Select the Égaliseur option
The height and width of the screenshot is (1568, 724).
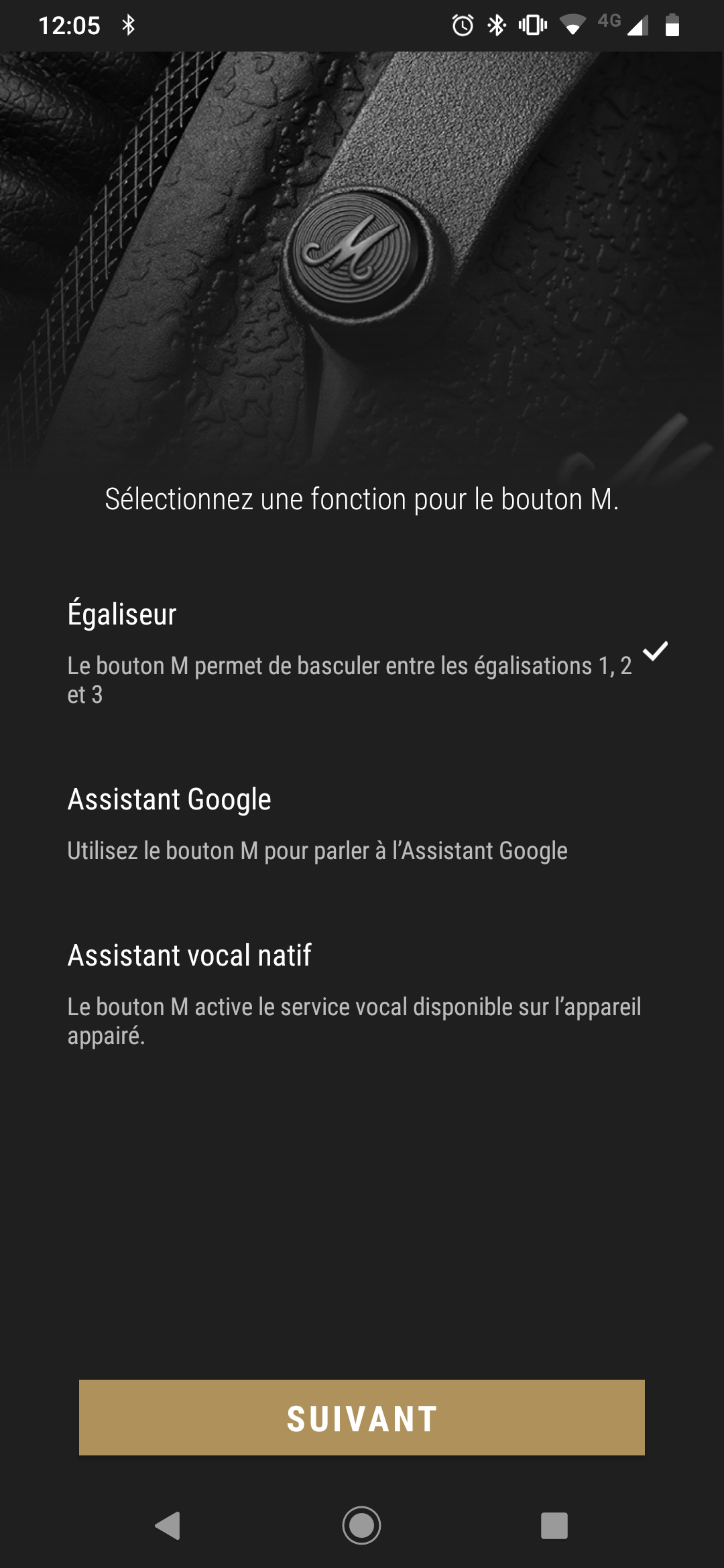click(362, 651)
